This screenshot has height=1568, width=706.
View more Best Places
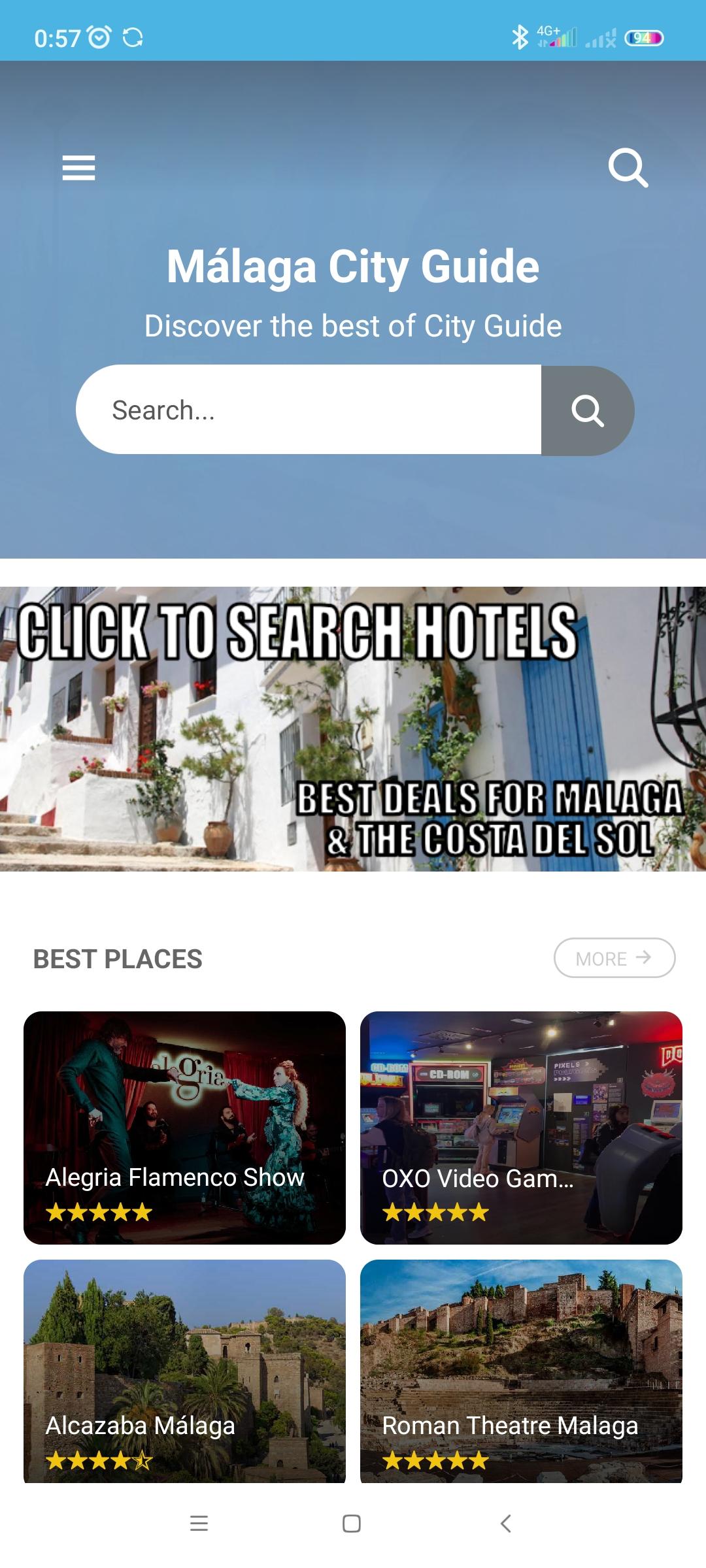click(614, 958)
